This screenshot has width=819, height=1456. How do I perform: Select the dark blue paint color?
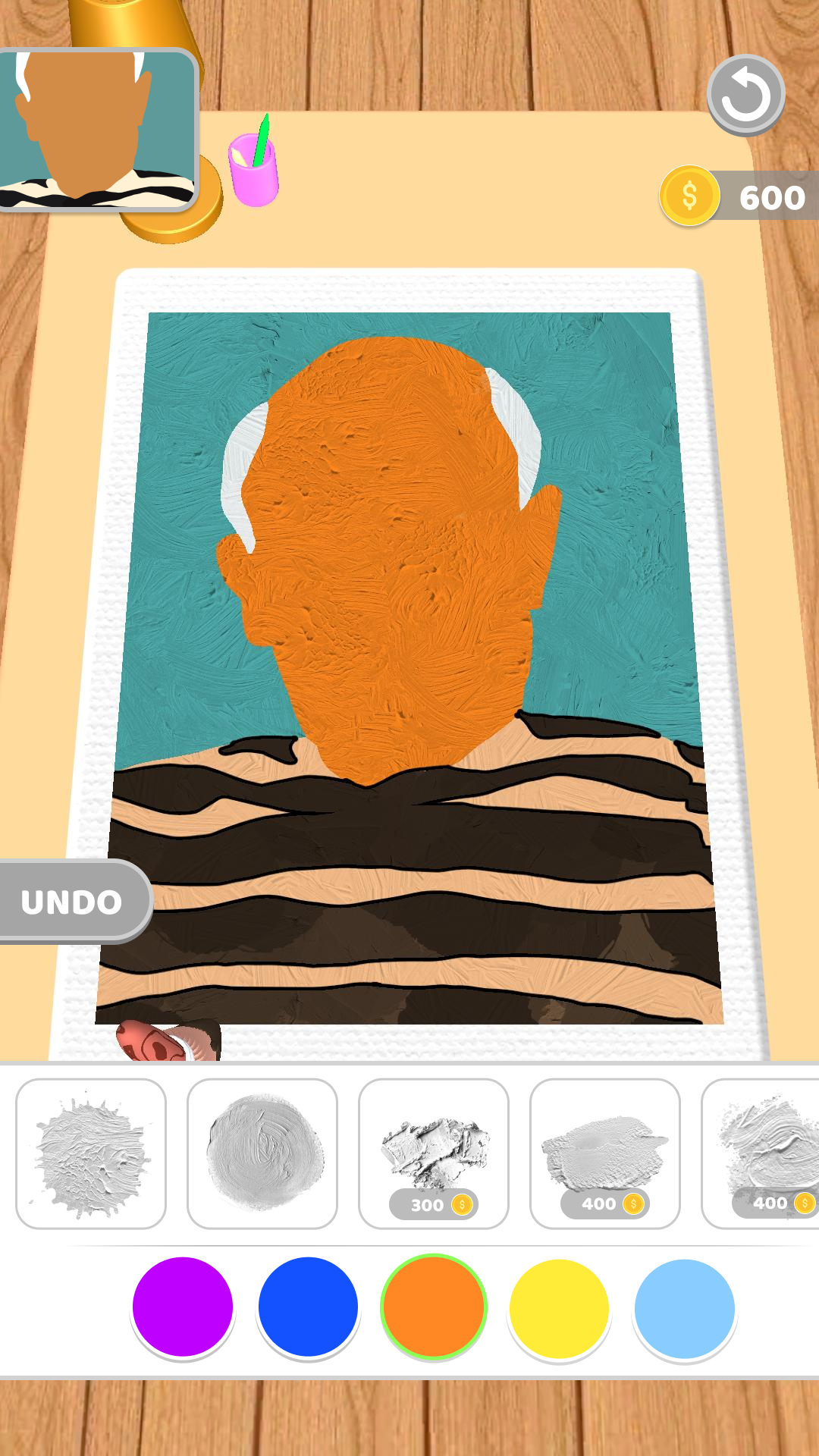pos(308,1307)
